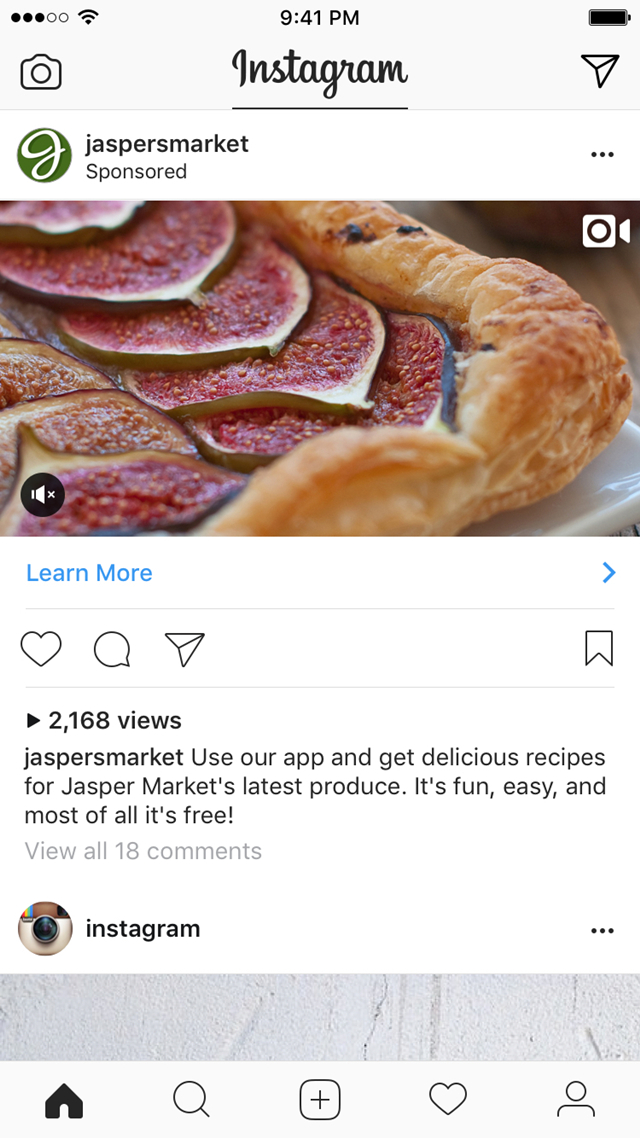Open the Activity heart tab
This screenshot has height=1138, width=640.
pos(448,1100)
